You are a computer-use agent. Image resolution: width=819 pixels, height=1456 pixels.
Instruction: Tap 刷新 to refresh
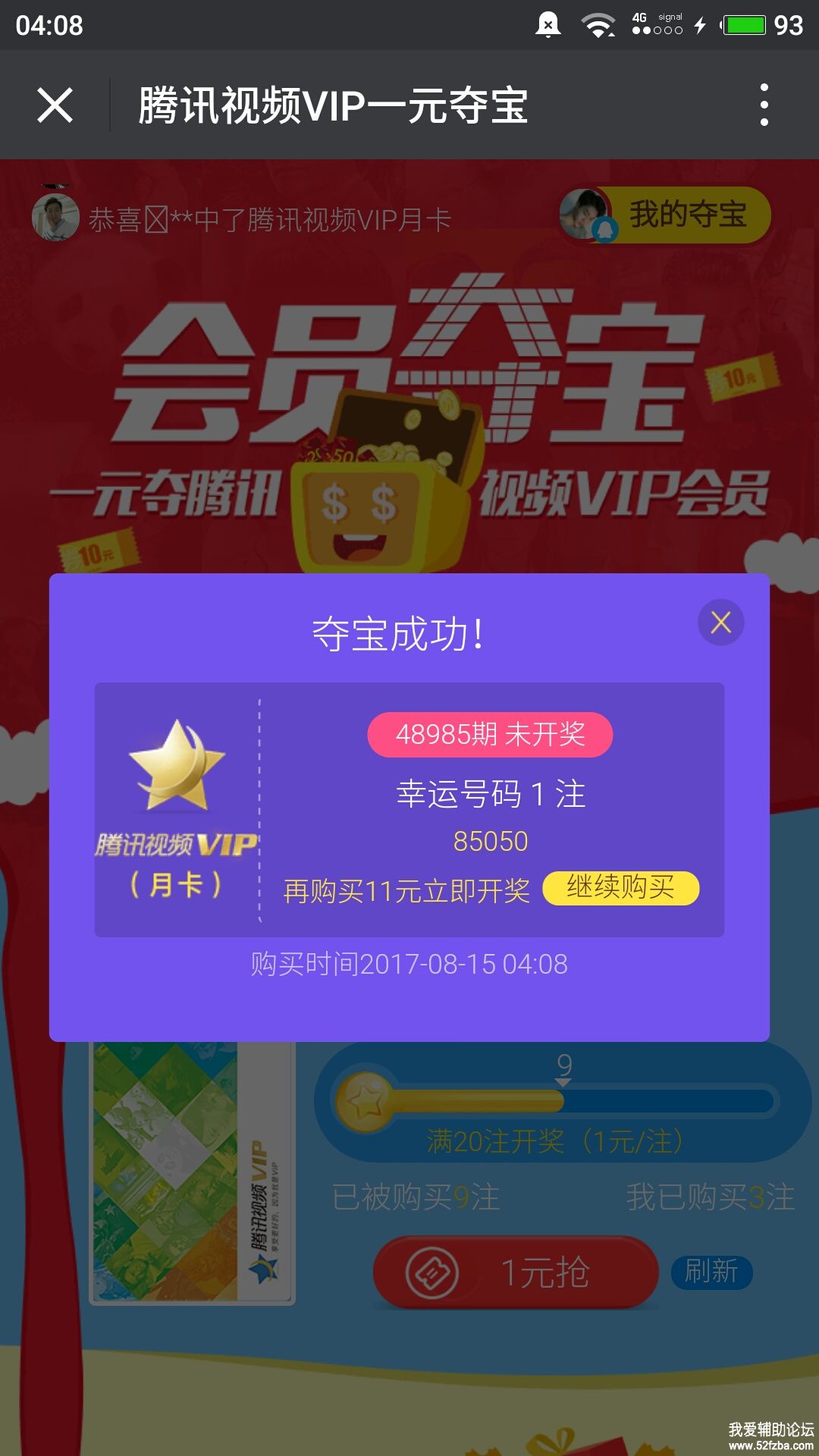tap(711, 1272)
